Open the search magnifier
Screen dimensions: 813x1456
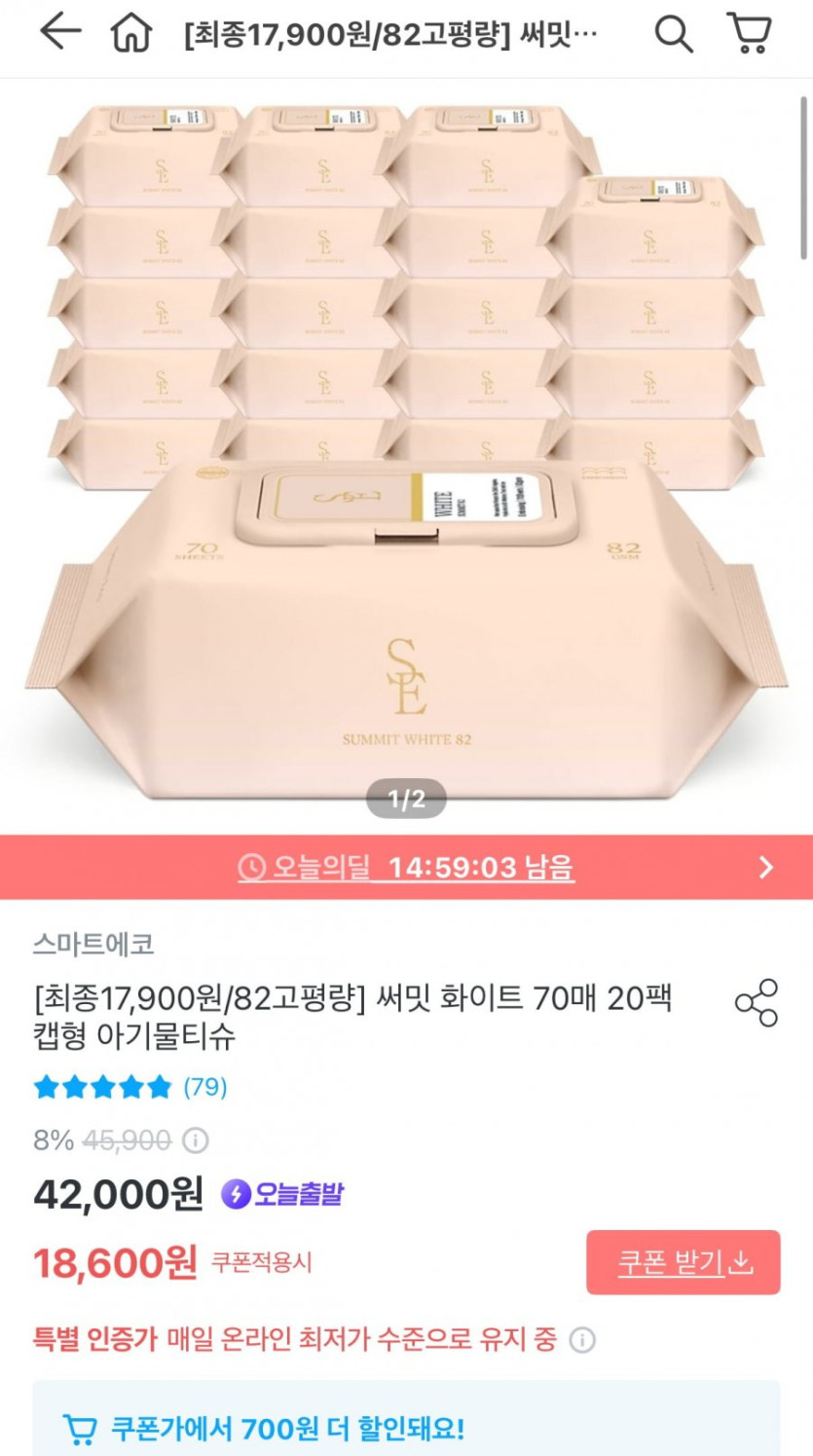click(x=673, y=35)
